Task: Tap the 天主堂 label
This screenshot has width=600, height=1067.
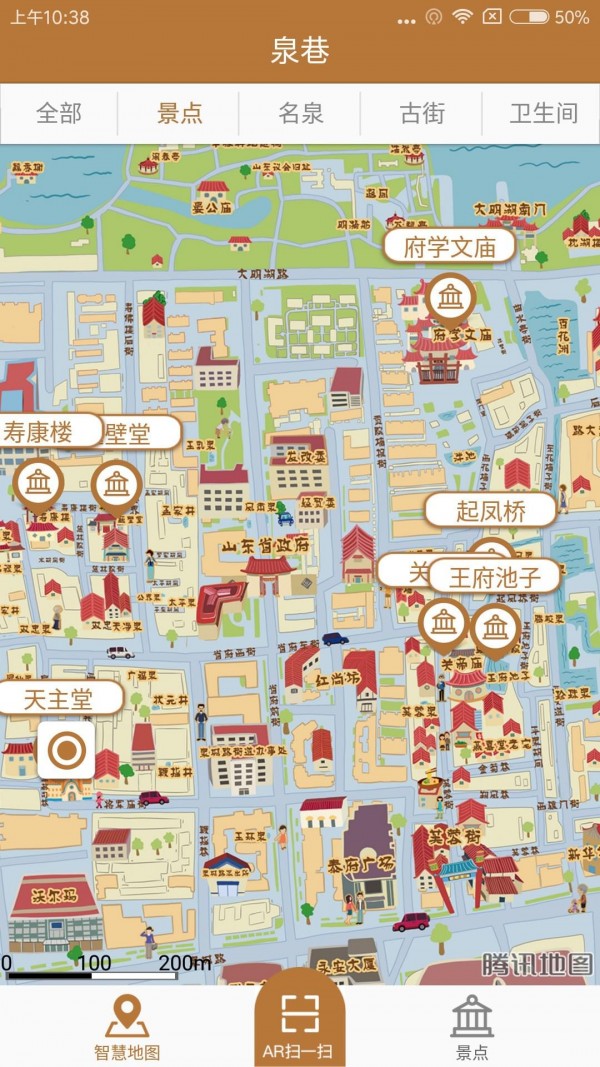Action: [58, 697]
